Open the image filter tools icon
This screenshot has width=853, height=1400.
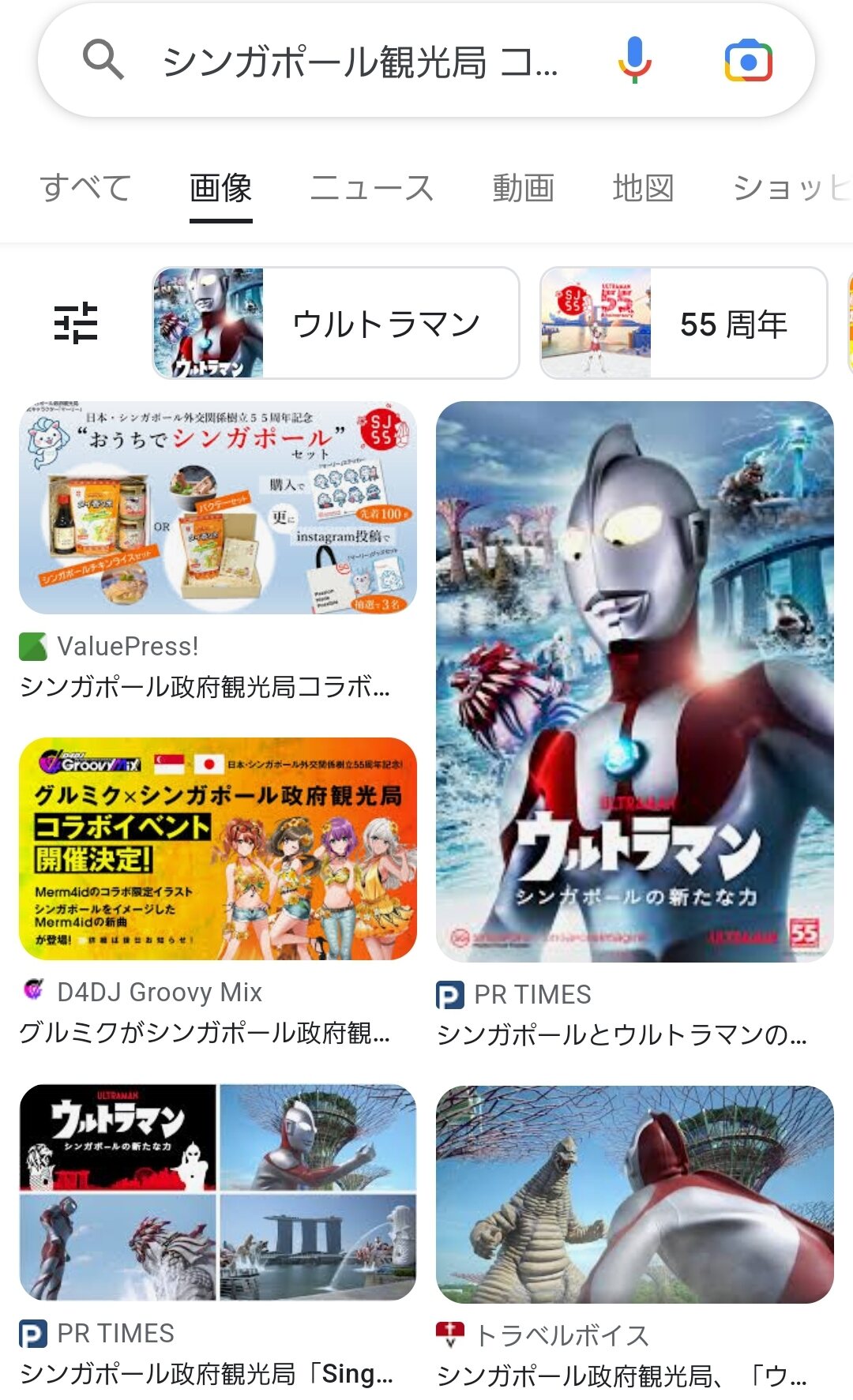coord(76,323)
